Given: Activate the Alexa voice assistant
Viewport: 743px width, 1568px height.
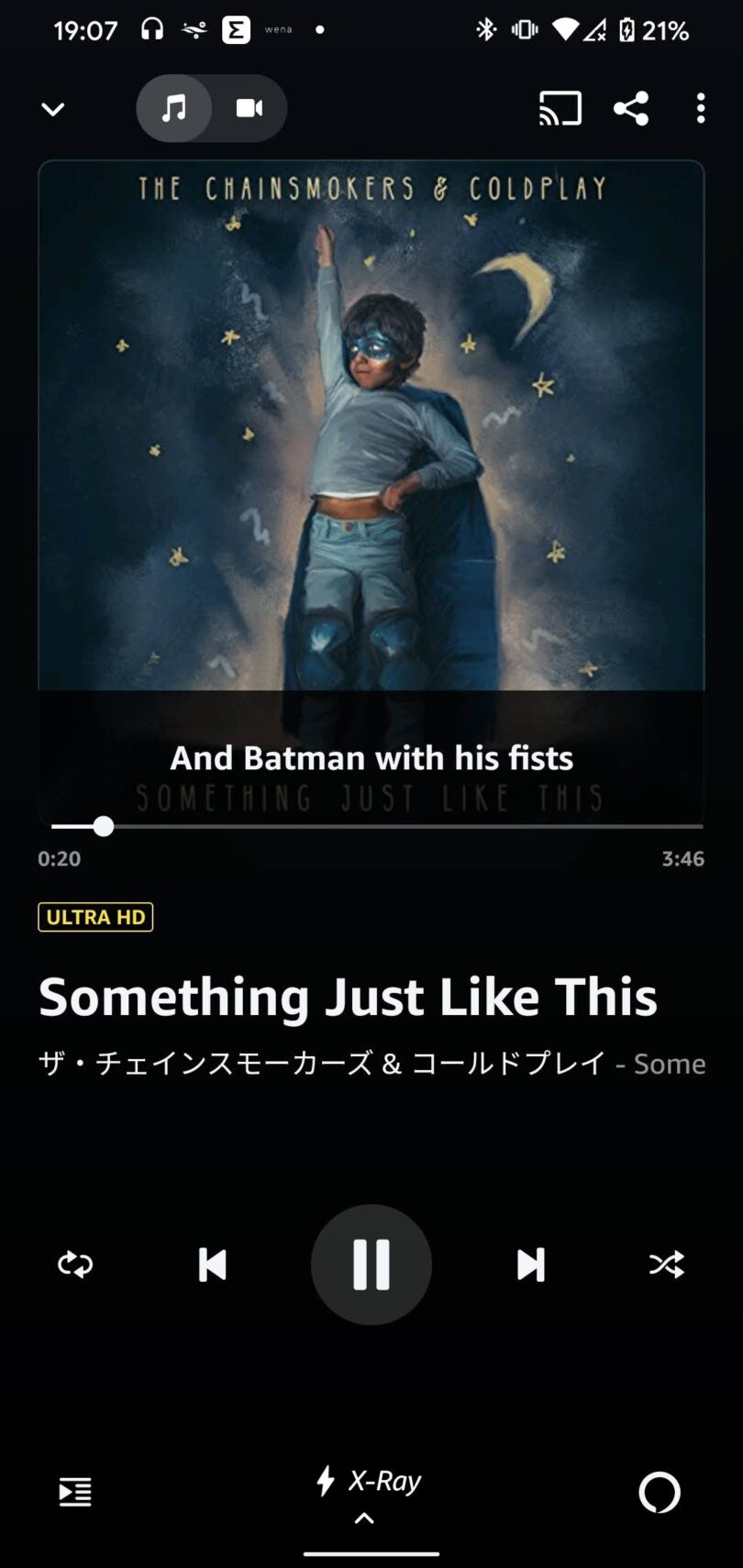Looking at the screenshot, I should click(x=660, y=1493).
